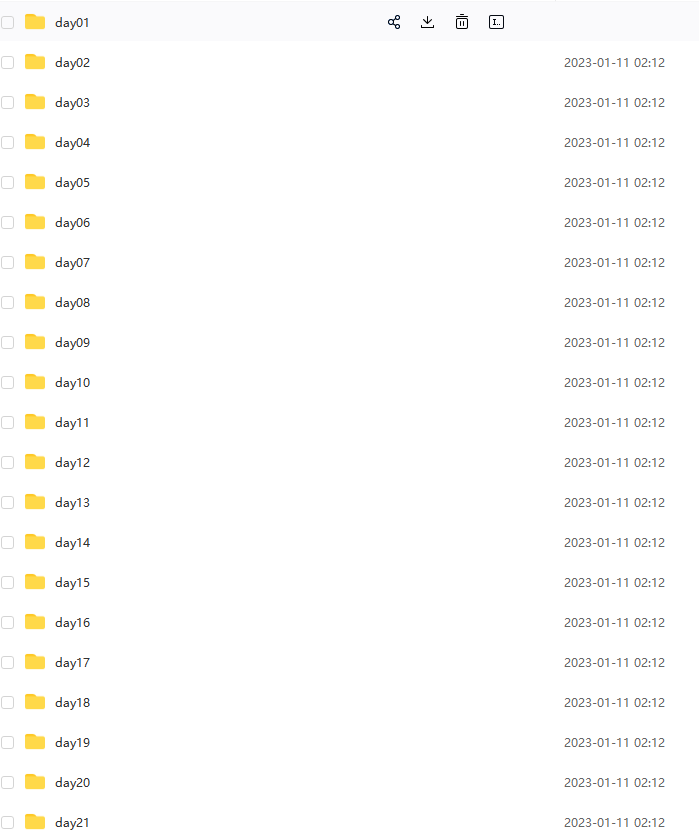Select the day18 checkbox
The image size is (699, 840).
tap(8, 702)
